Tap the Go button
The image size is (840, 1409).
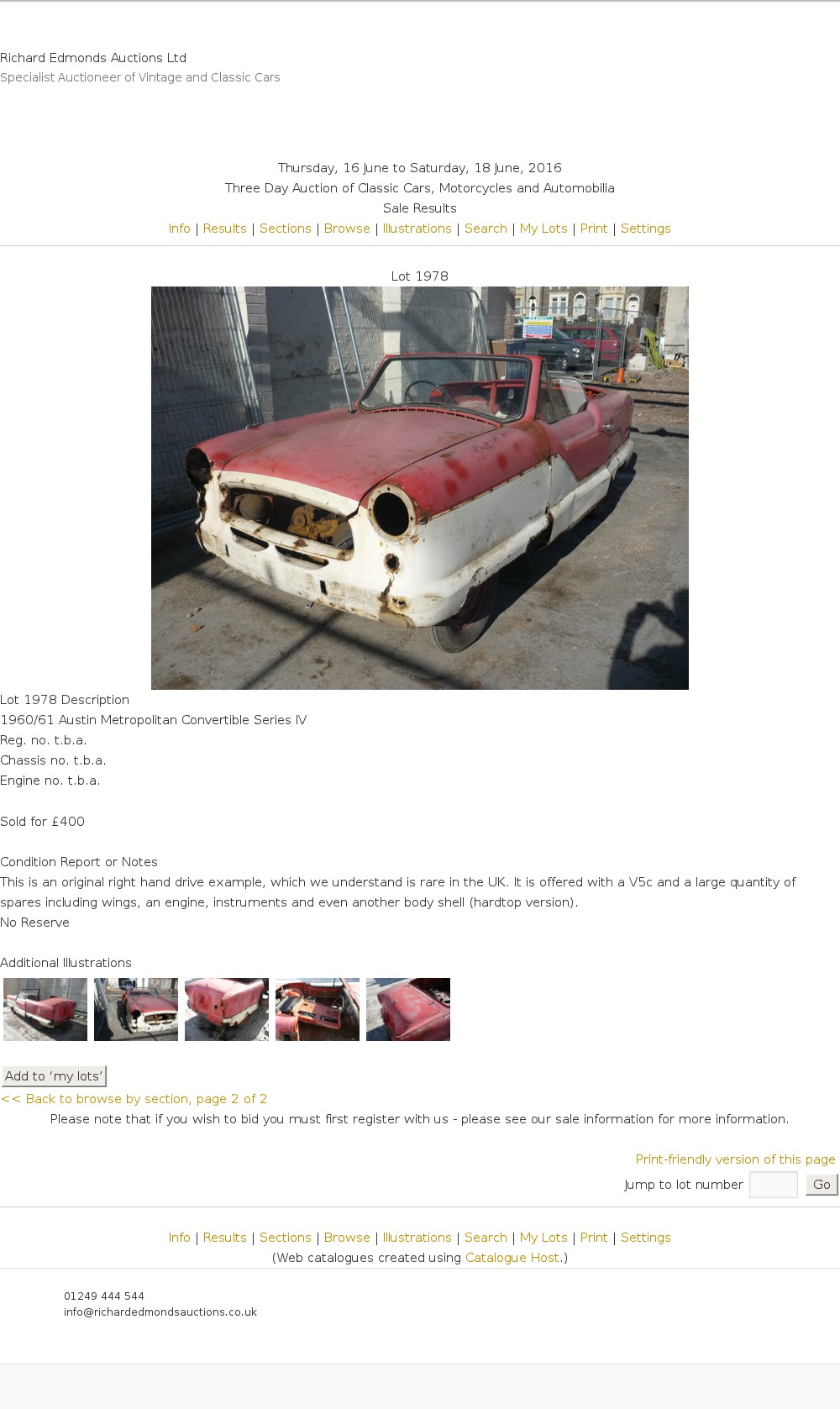tap(822, 1185)
